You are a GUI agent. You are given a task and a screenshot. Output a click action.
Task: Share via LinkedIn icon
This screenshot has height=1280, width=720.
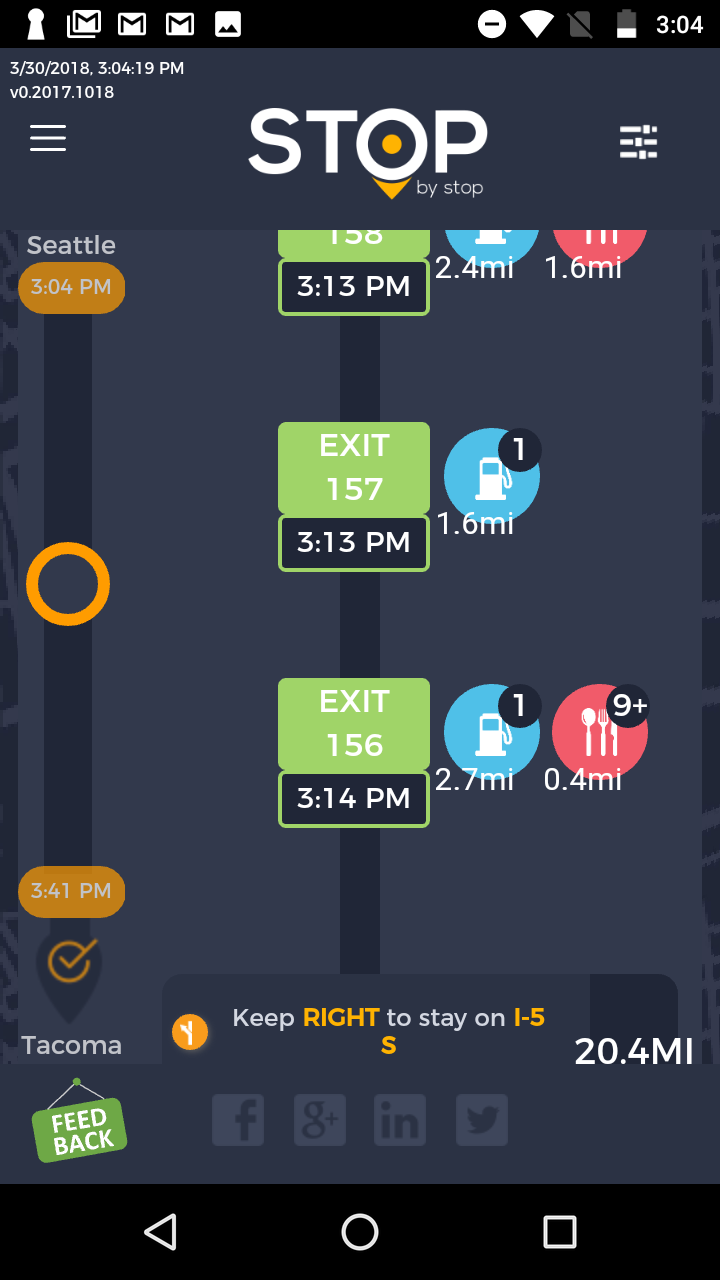pyautogui.click(x=400, y=1120)
